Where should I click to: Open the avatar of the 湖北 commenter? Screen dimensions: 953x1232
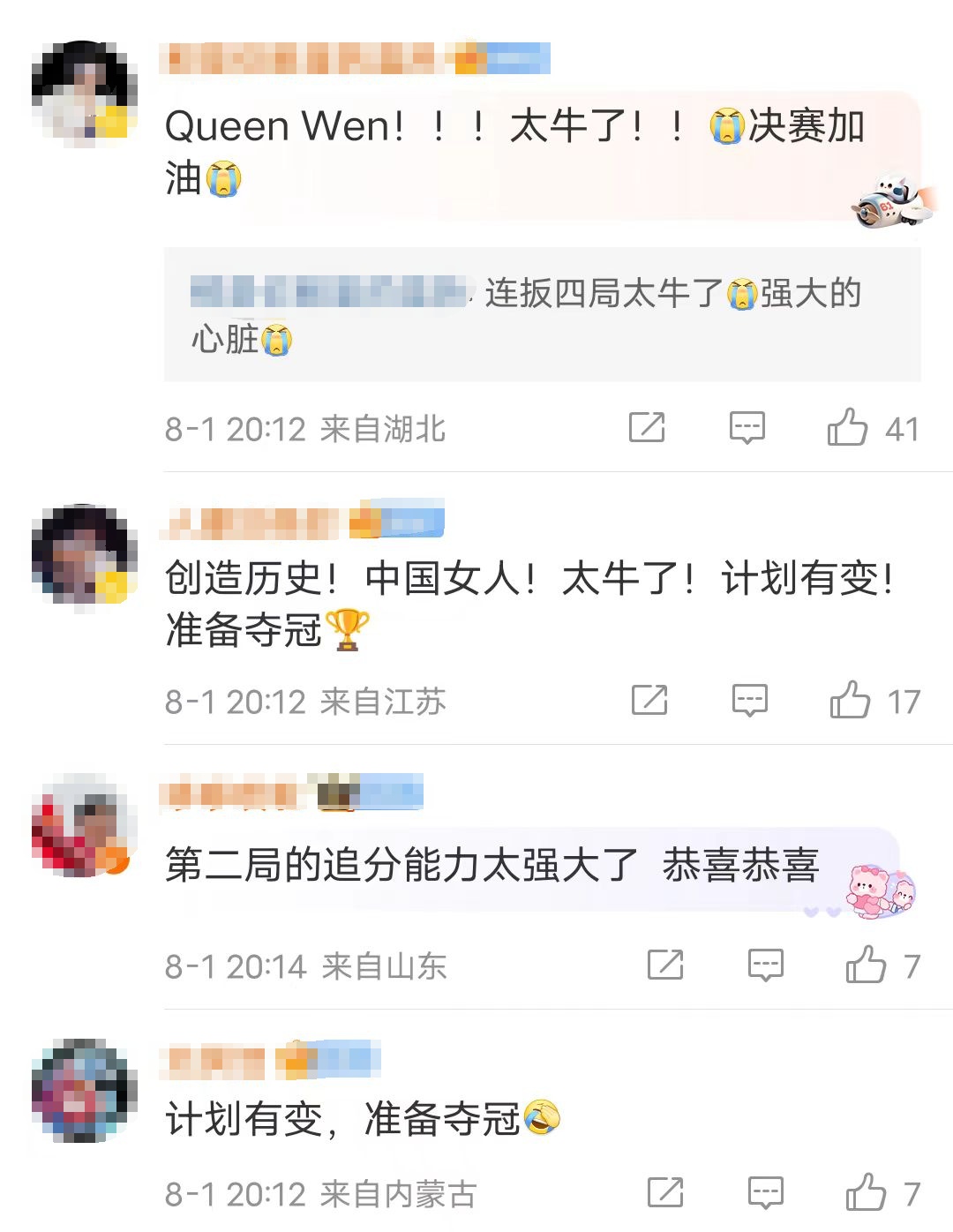pyautogui.click(x=83, y=92)
